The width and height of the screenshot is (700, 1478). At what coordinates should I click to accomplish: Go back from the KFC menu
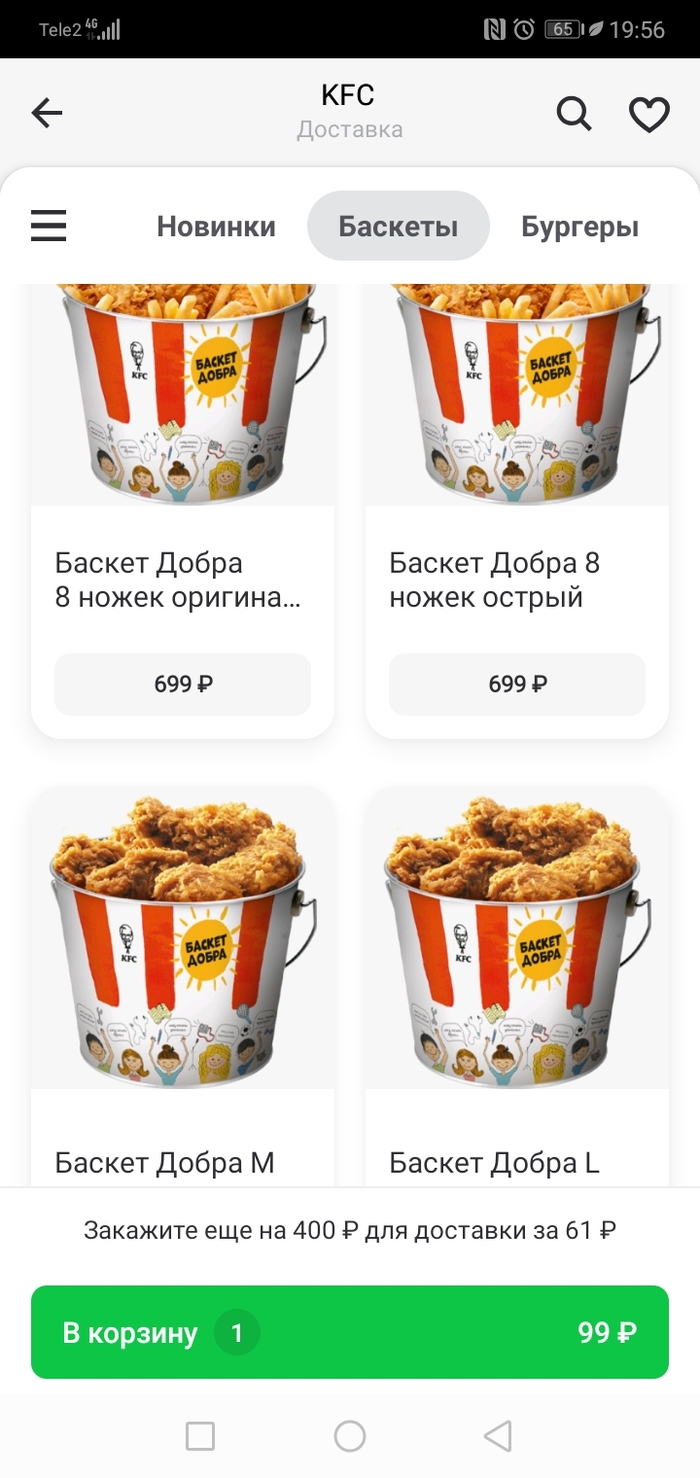47,113
